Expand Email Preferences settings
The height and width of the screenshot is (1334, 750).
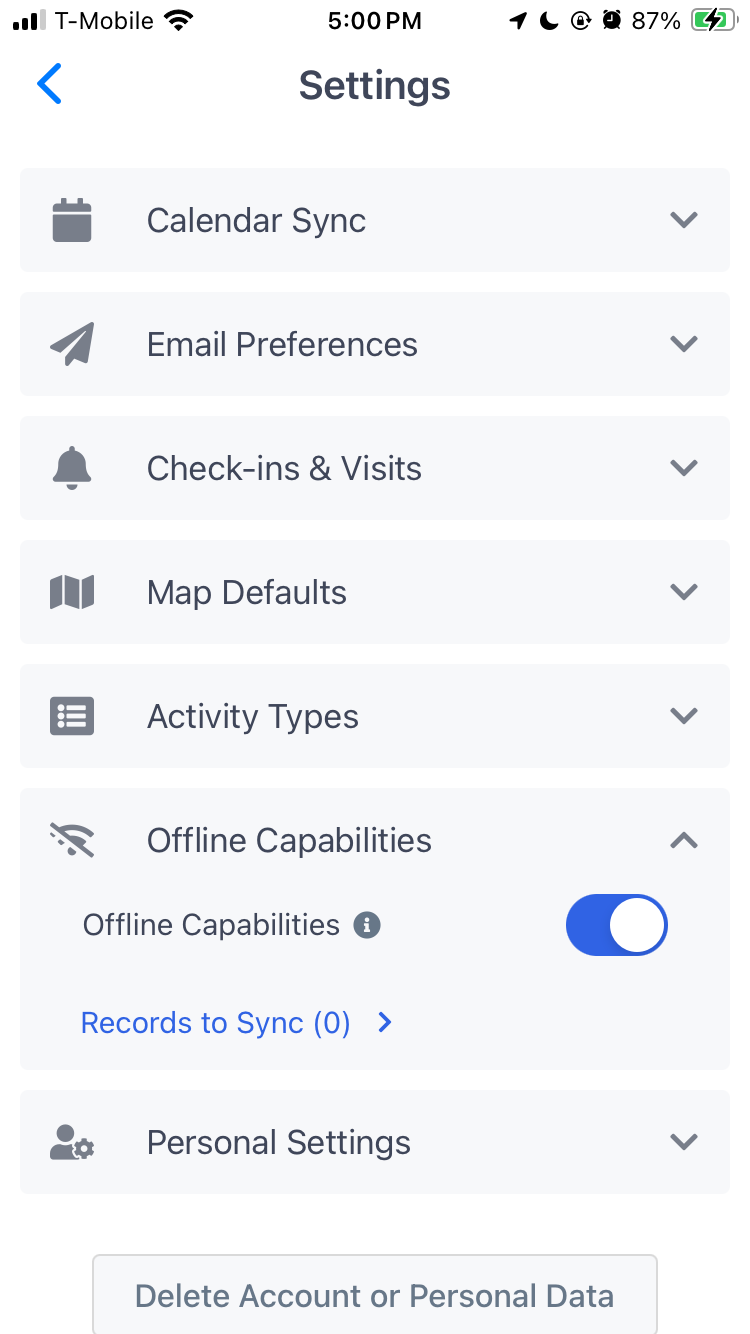click(x=375, y=344)
